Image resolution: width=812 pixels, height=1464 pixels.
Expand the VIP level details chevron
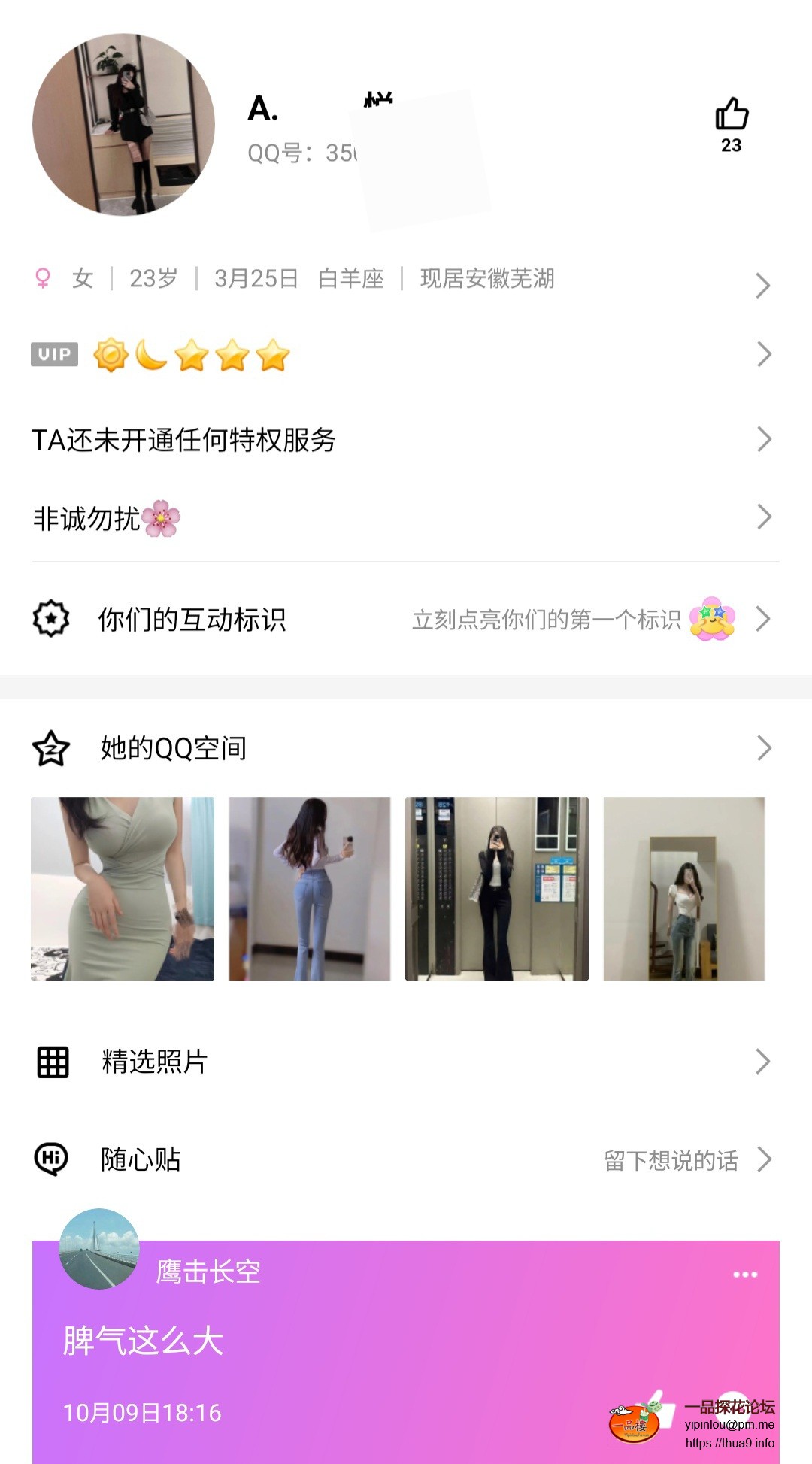[765, 354]
